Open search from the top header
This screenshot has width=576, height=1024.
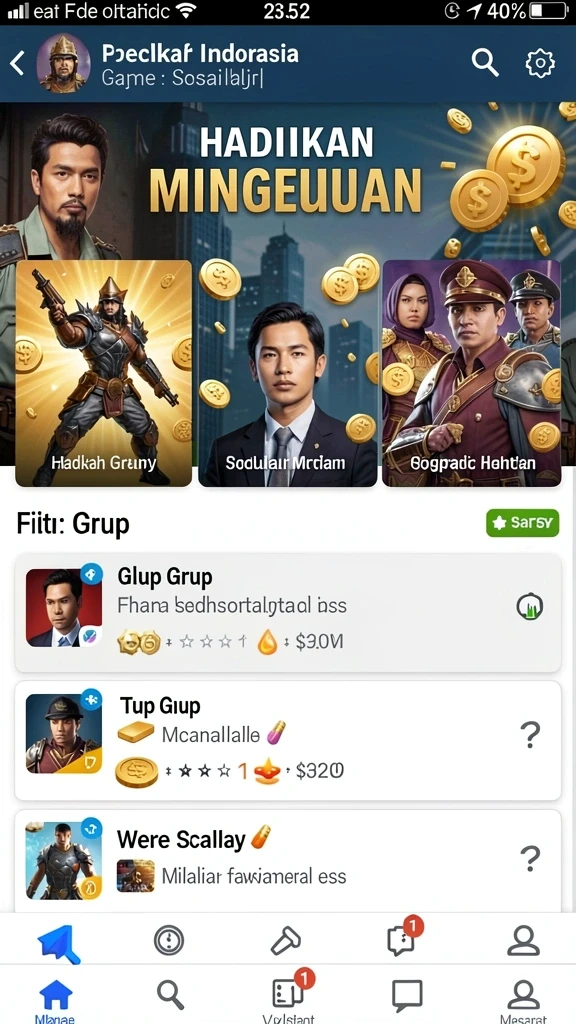485,63
